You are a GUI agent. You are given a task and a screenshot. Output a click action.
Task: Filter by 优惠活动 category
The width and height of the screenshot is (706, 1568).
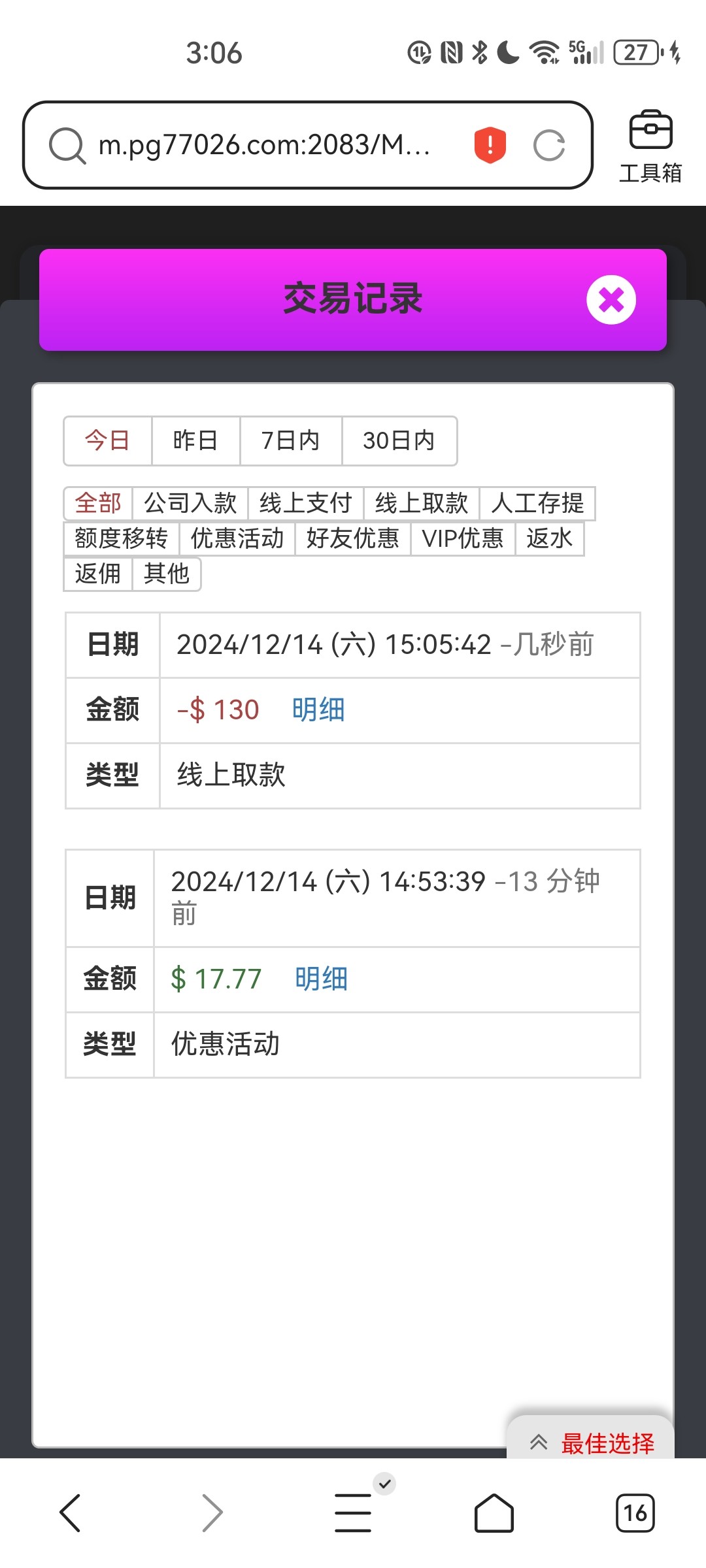237,538
